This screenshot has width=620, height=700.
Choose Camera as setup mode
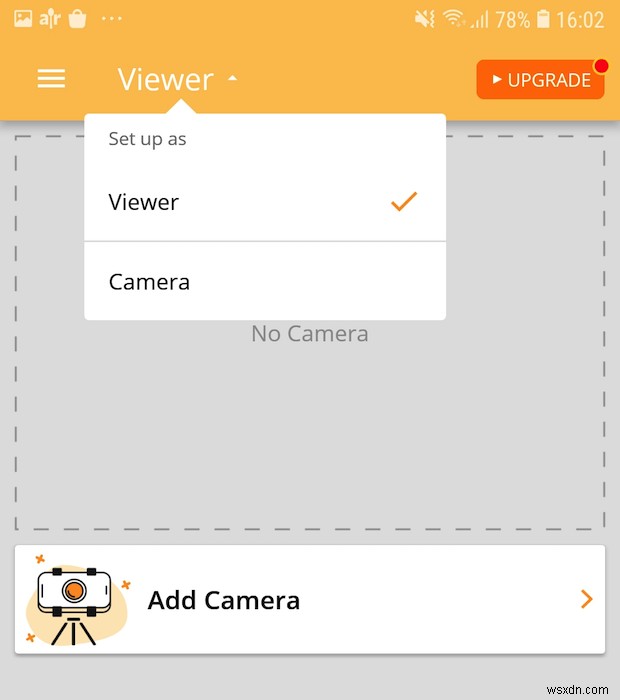click(x=264, y=282)
